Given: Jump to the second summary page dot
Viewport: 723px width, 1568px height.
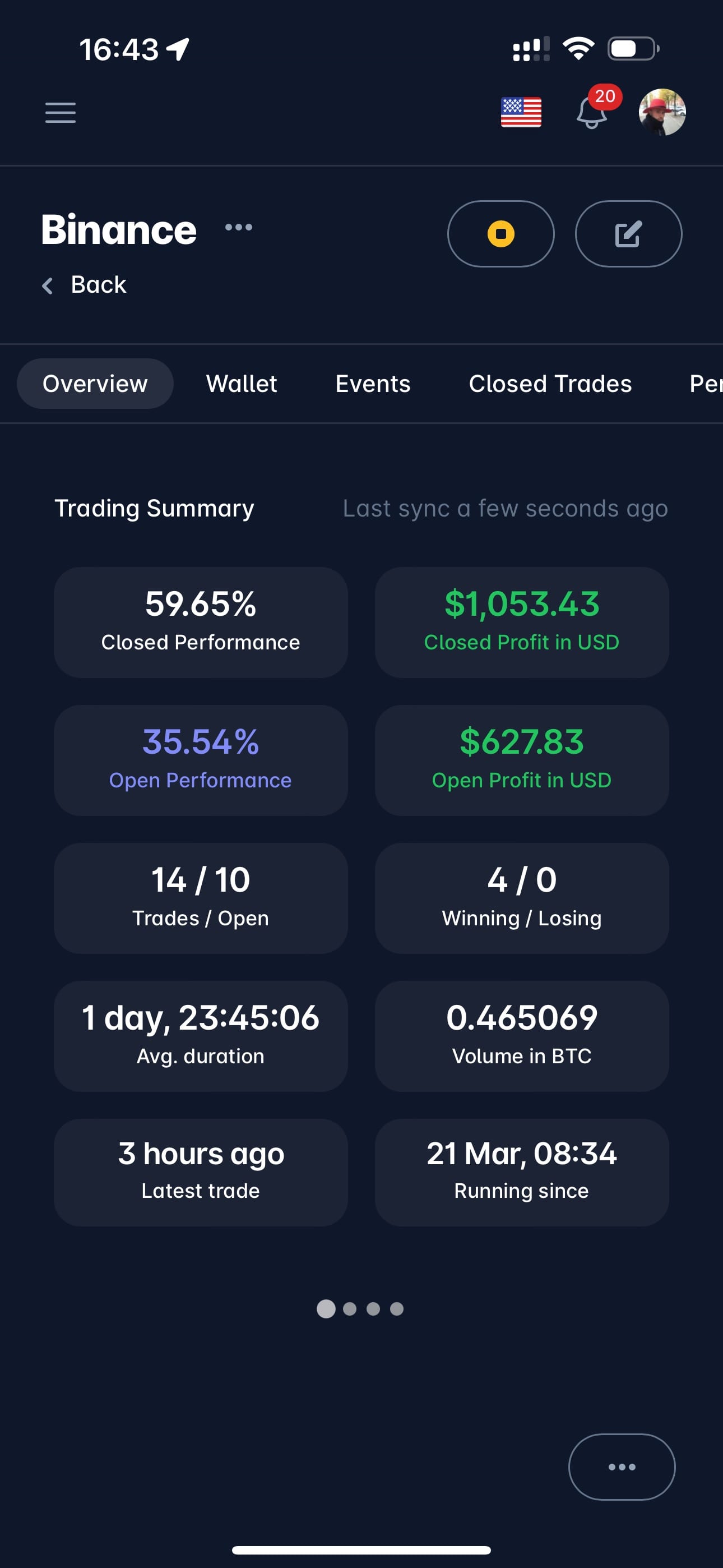Looking at the screenshot, I should (349, 1309).
